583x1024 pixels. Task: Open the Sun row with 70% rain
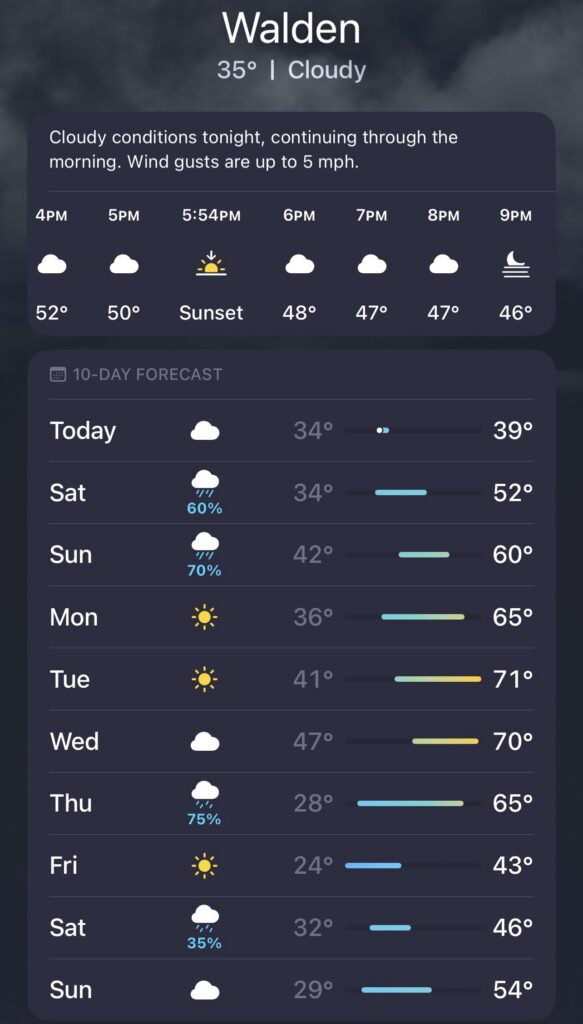(x=291, y=554)
